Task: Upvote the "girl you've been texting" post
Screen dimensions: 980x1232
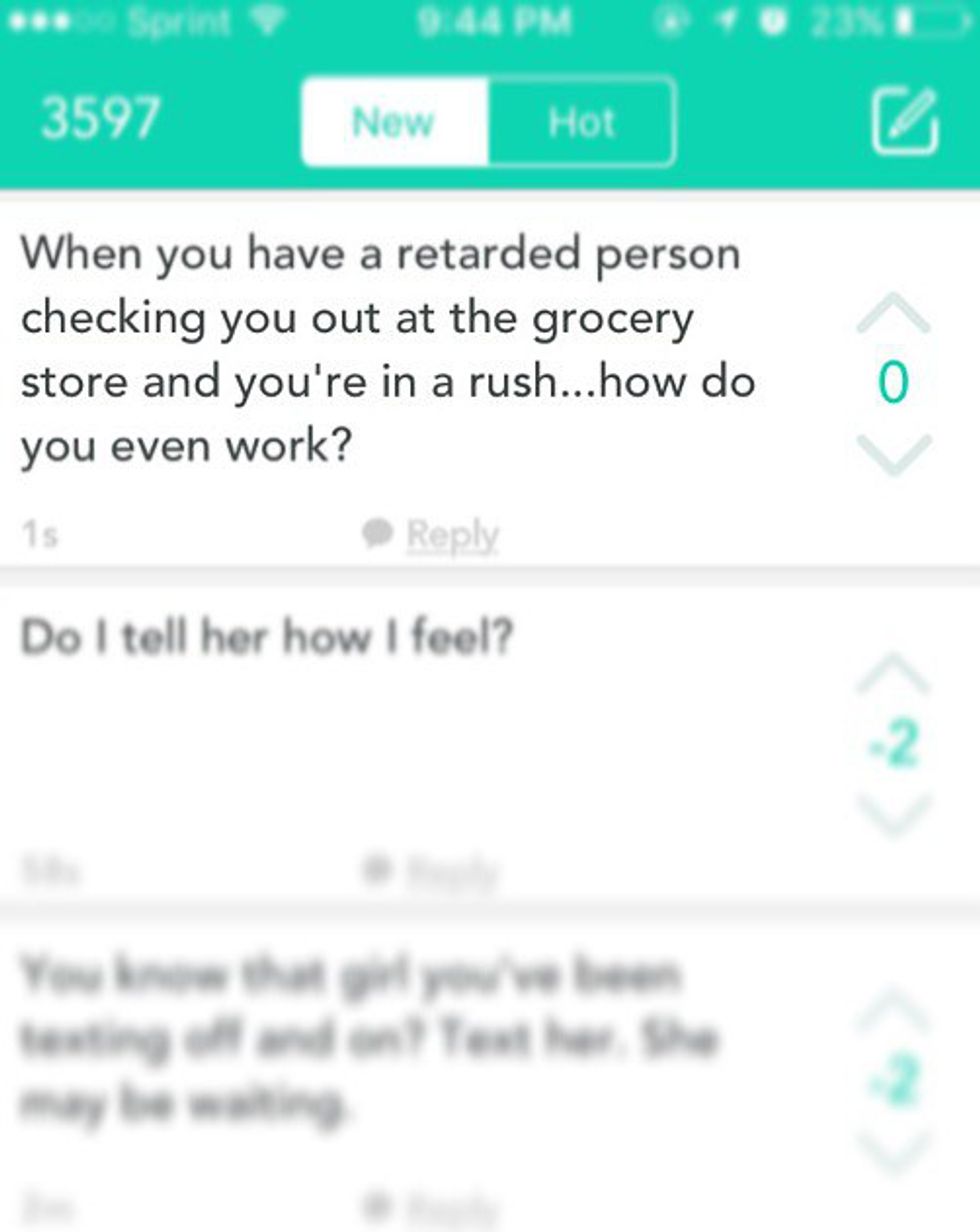Action: 893,1010
